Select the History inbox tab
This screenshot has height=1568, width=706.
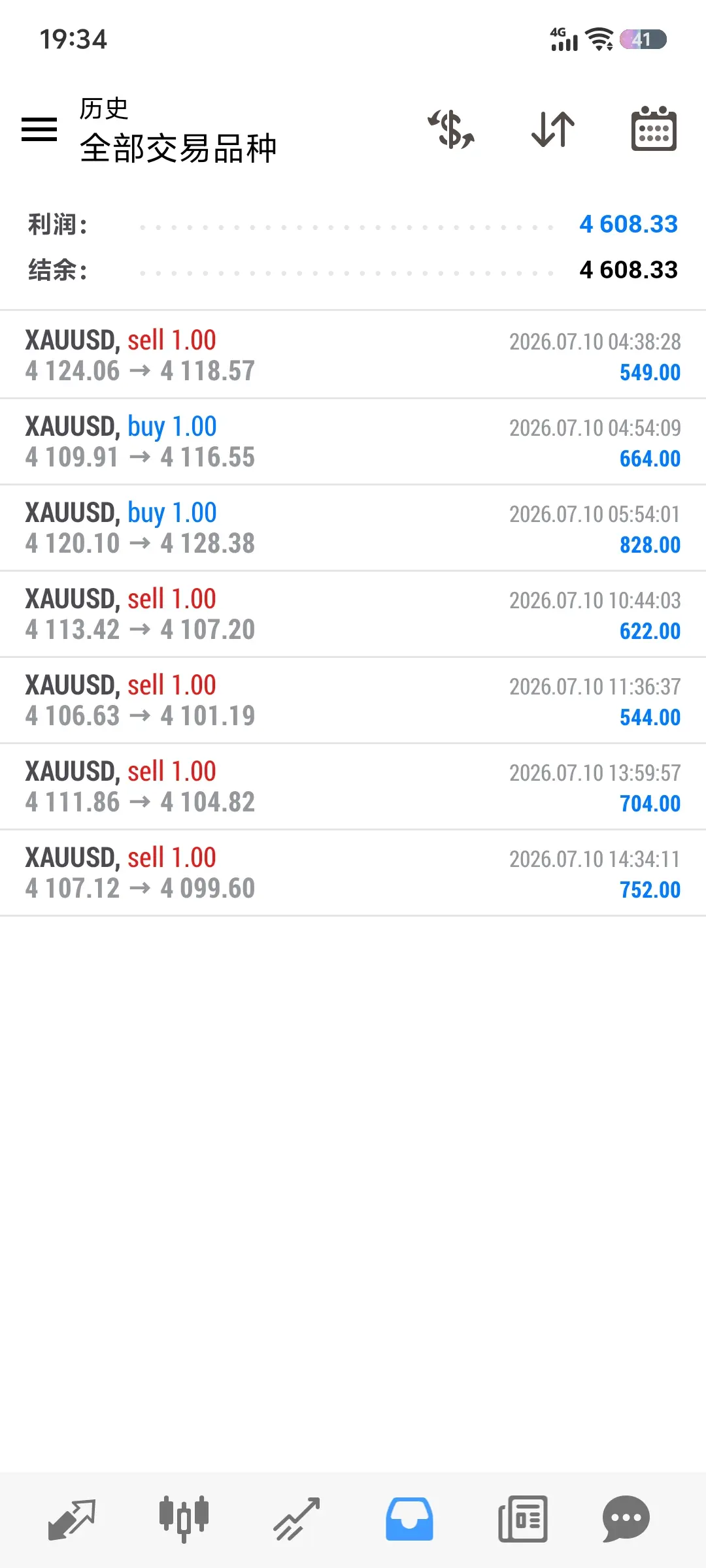pyautogui.click(x=409, y=1520)
